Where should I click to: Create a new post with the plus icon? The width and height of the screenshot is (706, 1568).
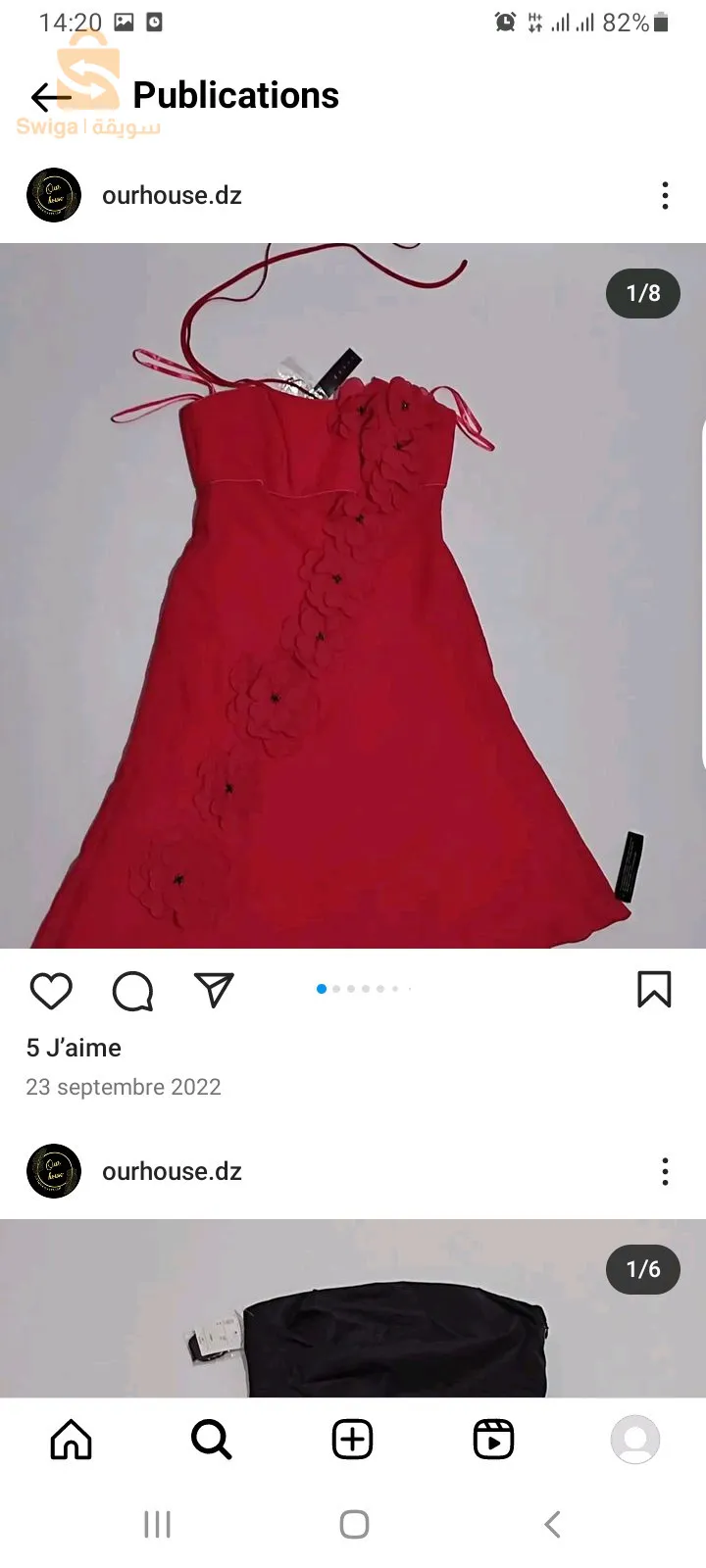[x=352, y=1439]
